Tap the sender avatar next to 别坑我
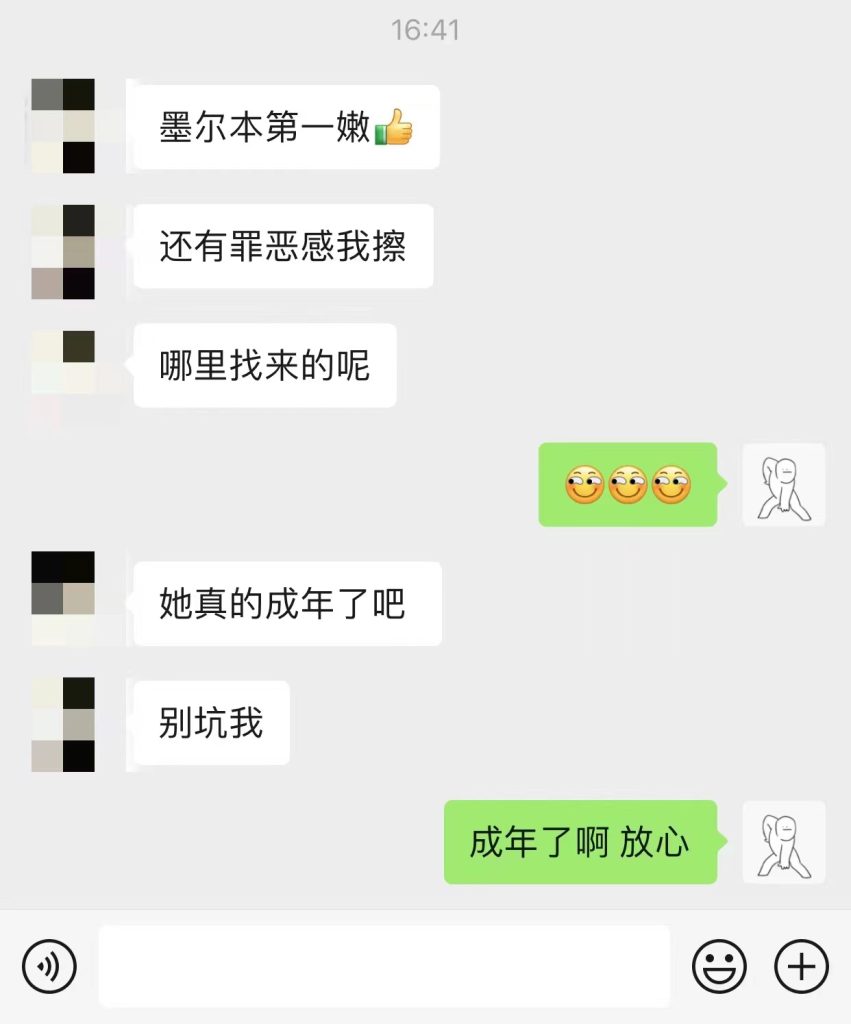The image size is (851, 1024). click(x=63, y=724)
